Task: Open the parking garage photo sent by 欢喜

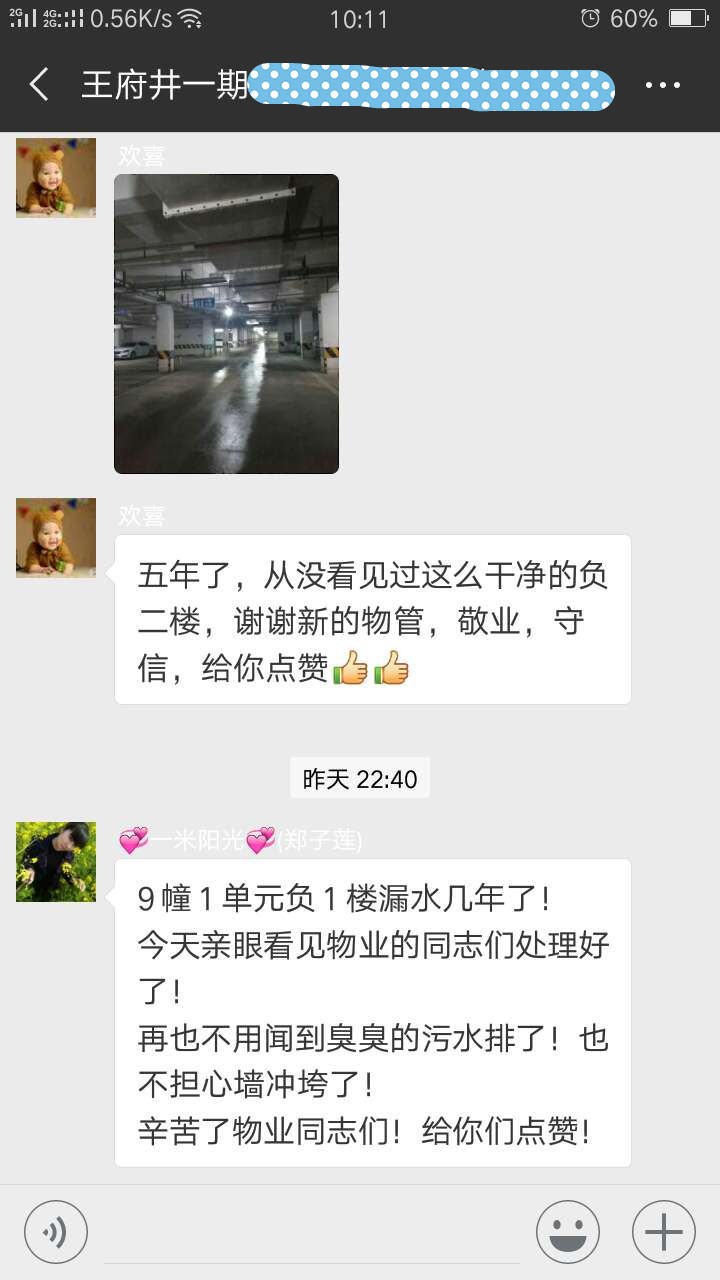Action: (x=226, y=323)
